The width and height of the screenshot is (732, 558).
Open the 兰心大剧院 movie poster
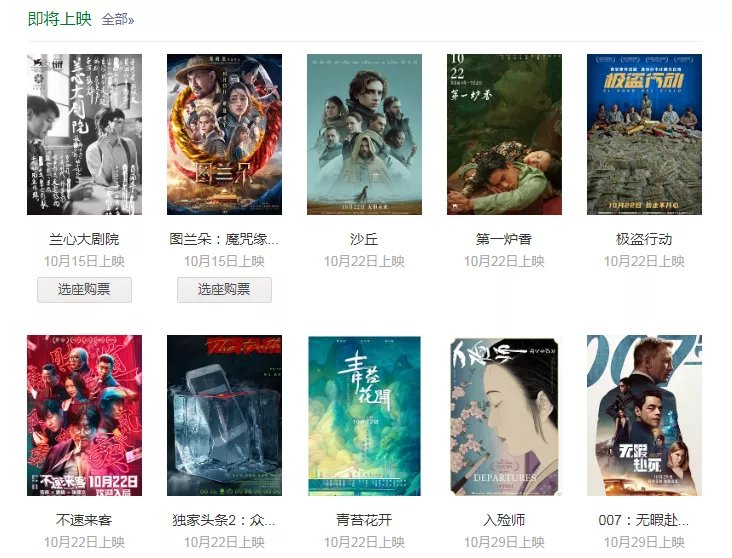point(84,134)
